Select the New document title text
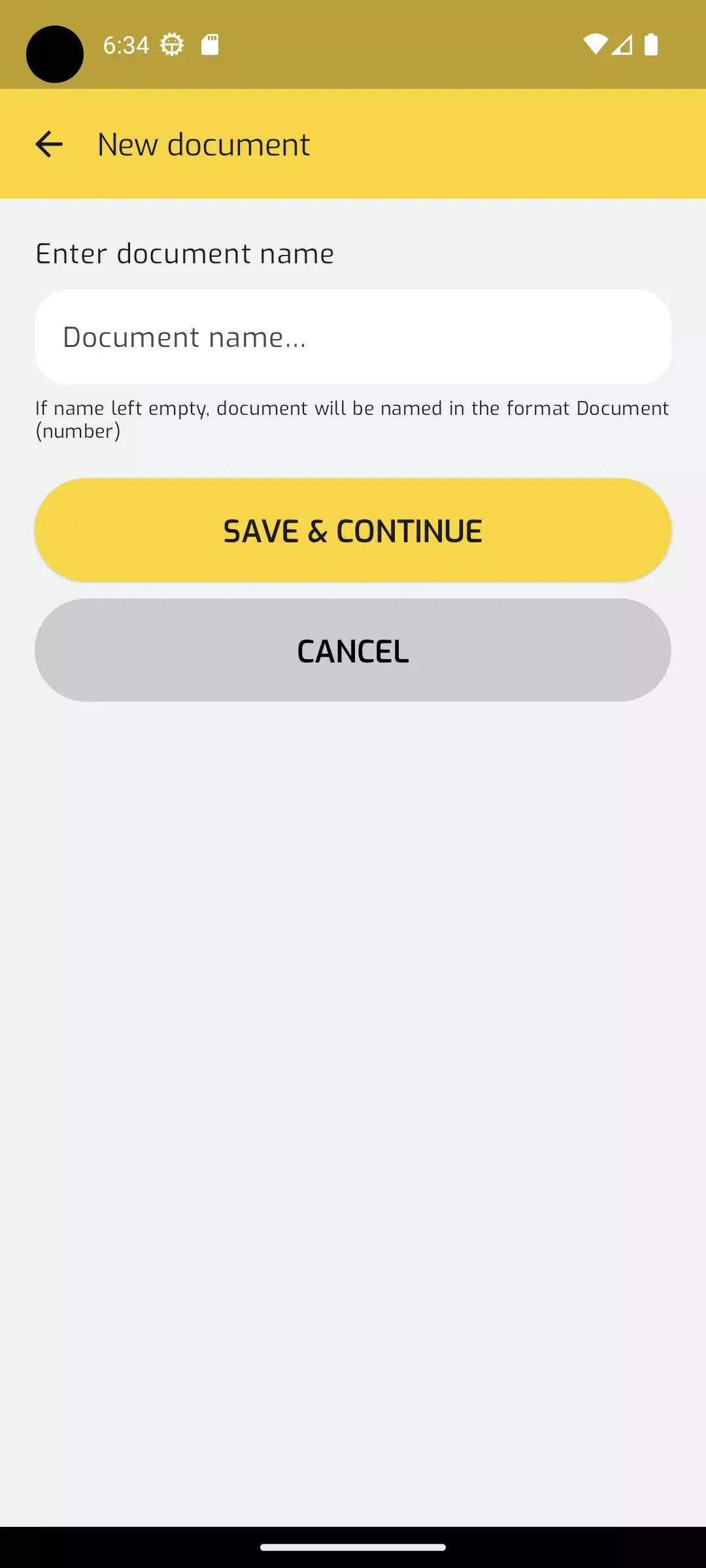Viewport: 706px width, 1568px height. [203, 144]
